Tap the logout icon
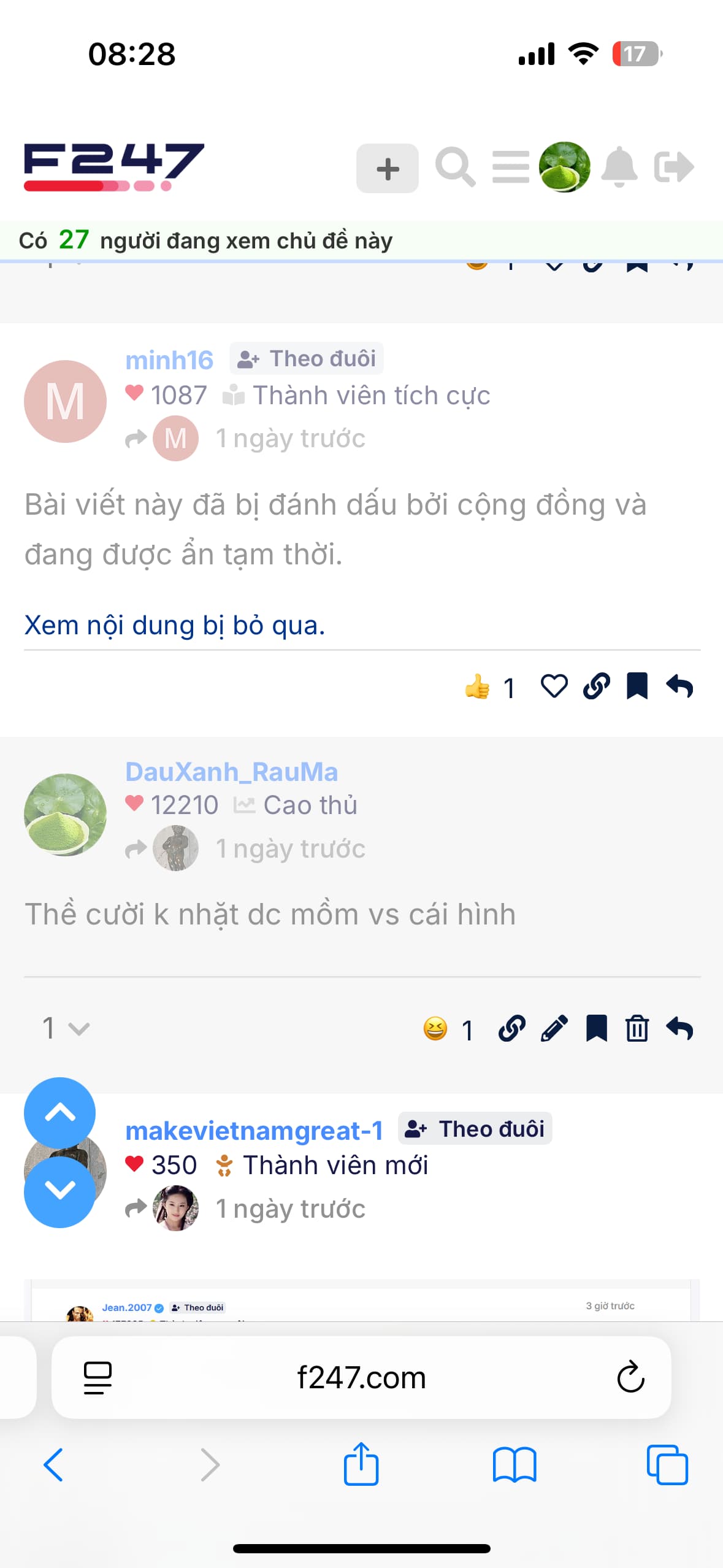Image resolution: width=723 pixels, height=1568 pixels. [x=673, y=167]
